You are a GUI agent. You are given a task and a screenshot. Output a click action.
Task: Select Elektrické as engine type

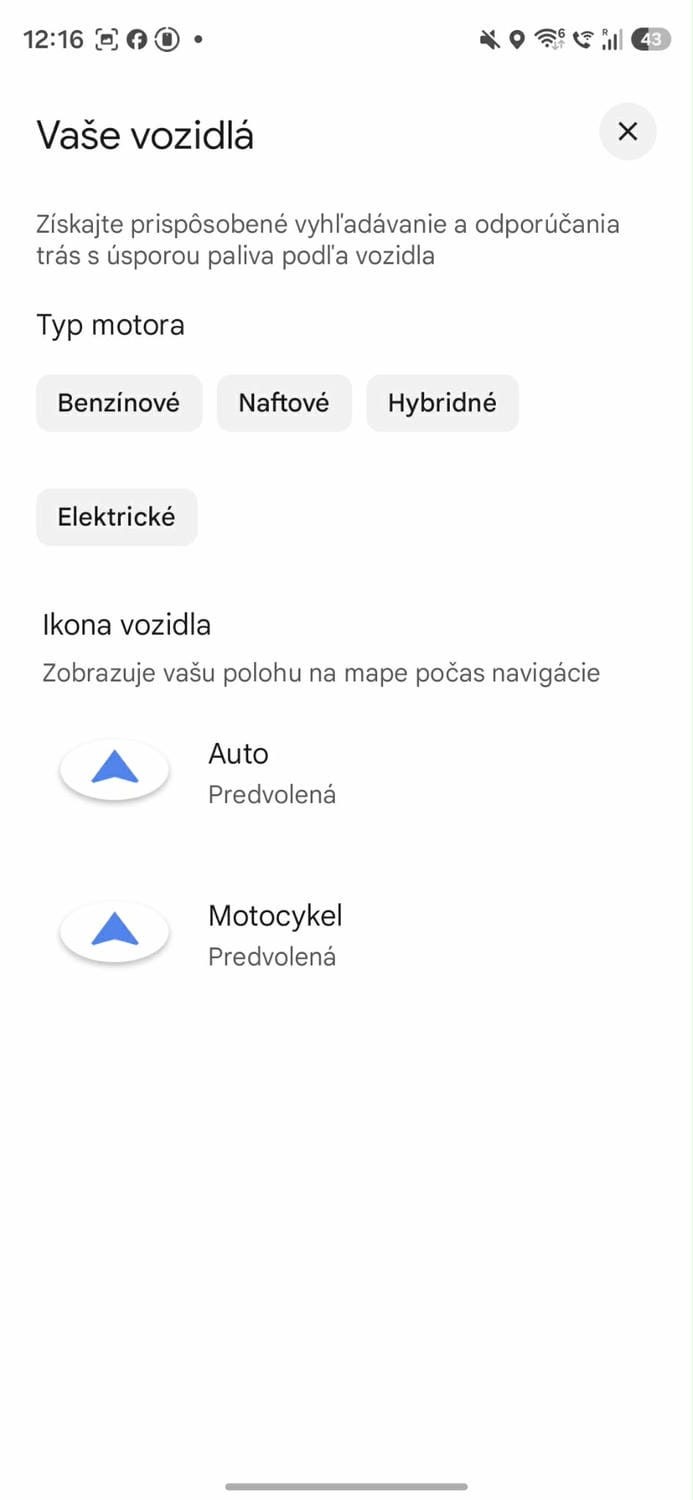click(117, 517)
